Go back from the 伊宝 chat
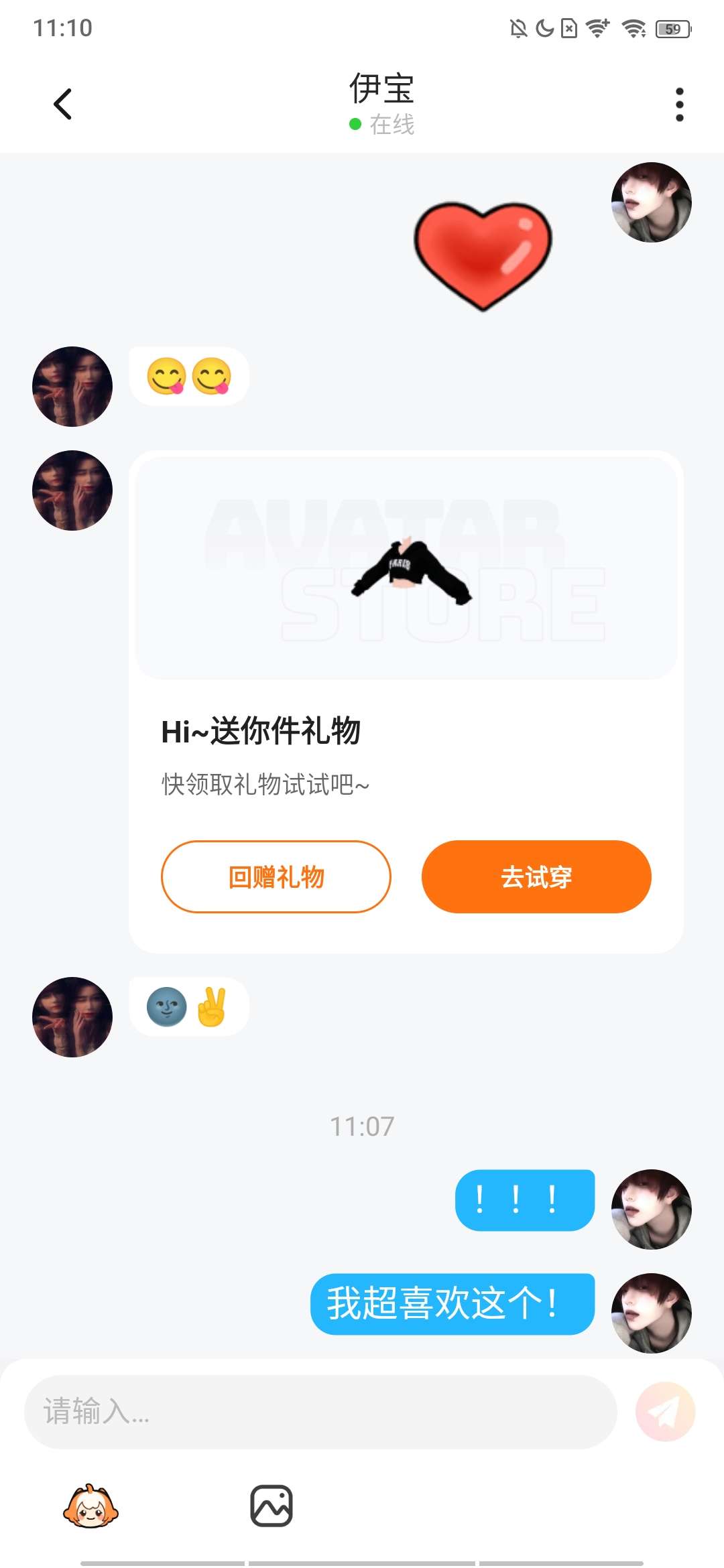The width and height of the screenshot is (724, 1568). (x=62, y=105)
